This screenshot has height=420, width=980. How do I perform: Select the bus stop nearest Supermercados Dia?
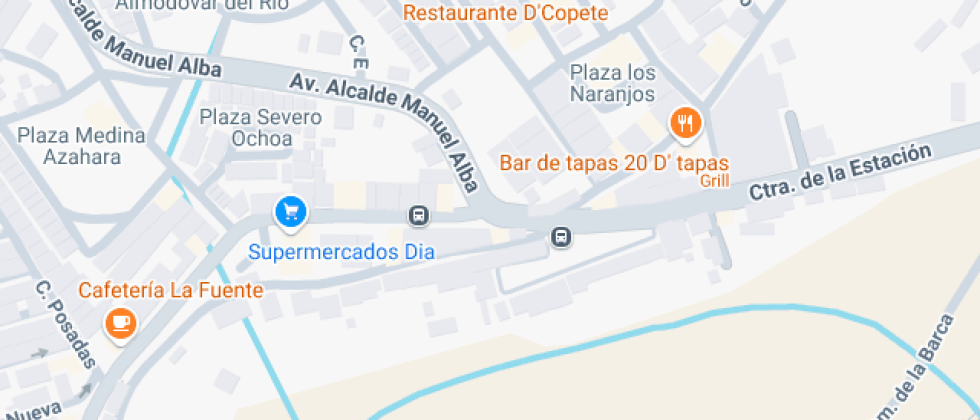pos(419,216)
